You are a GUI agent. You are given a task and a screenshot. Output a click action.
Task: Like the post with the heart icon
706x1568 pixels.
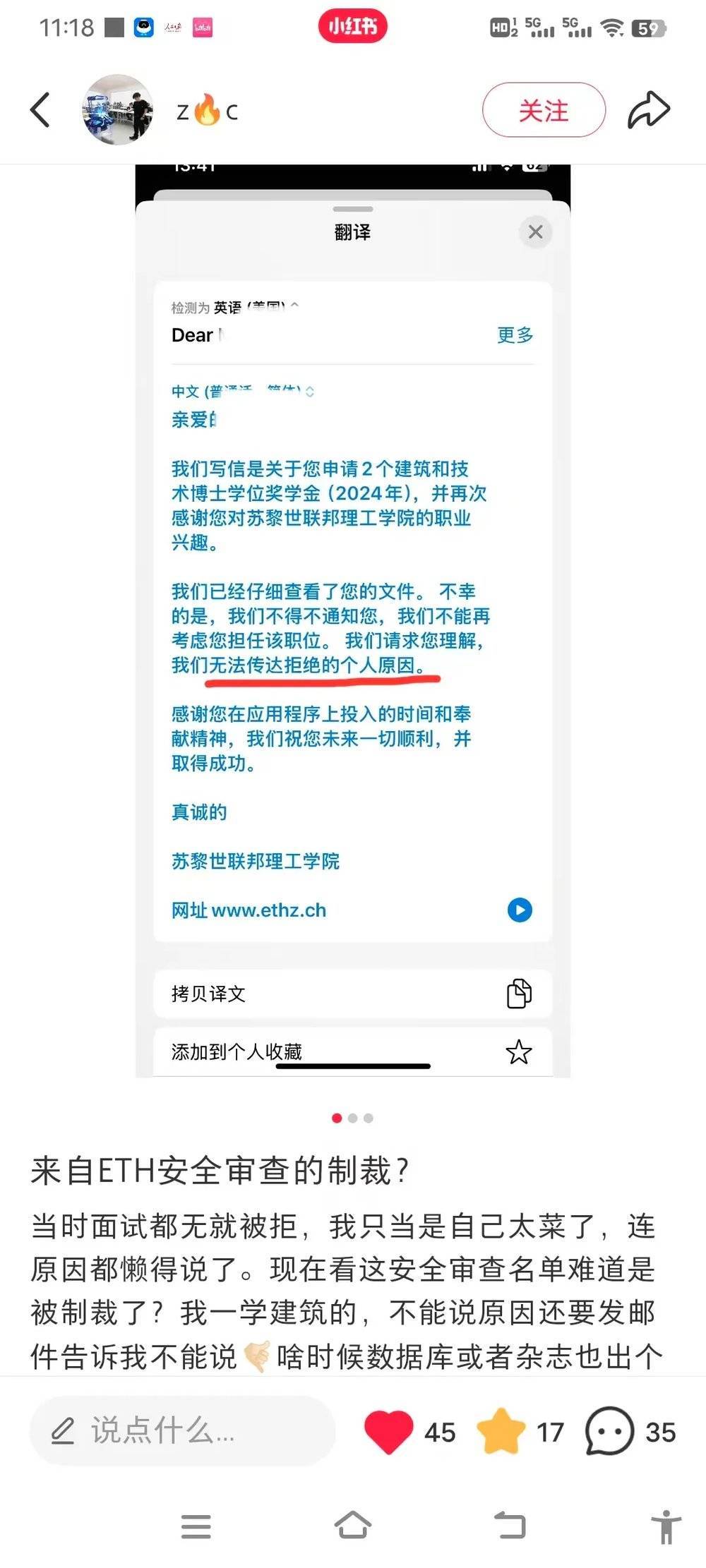tap(388, 1431)
